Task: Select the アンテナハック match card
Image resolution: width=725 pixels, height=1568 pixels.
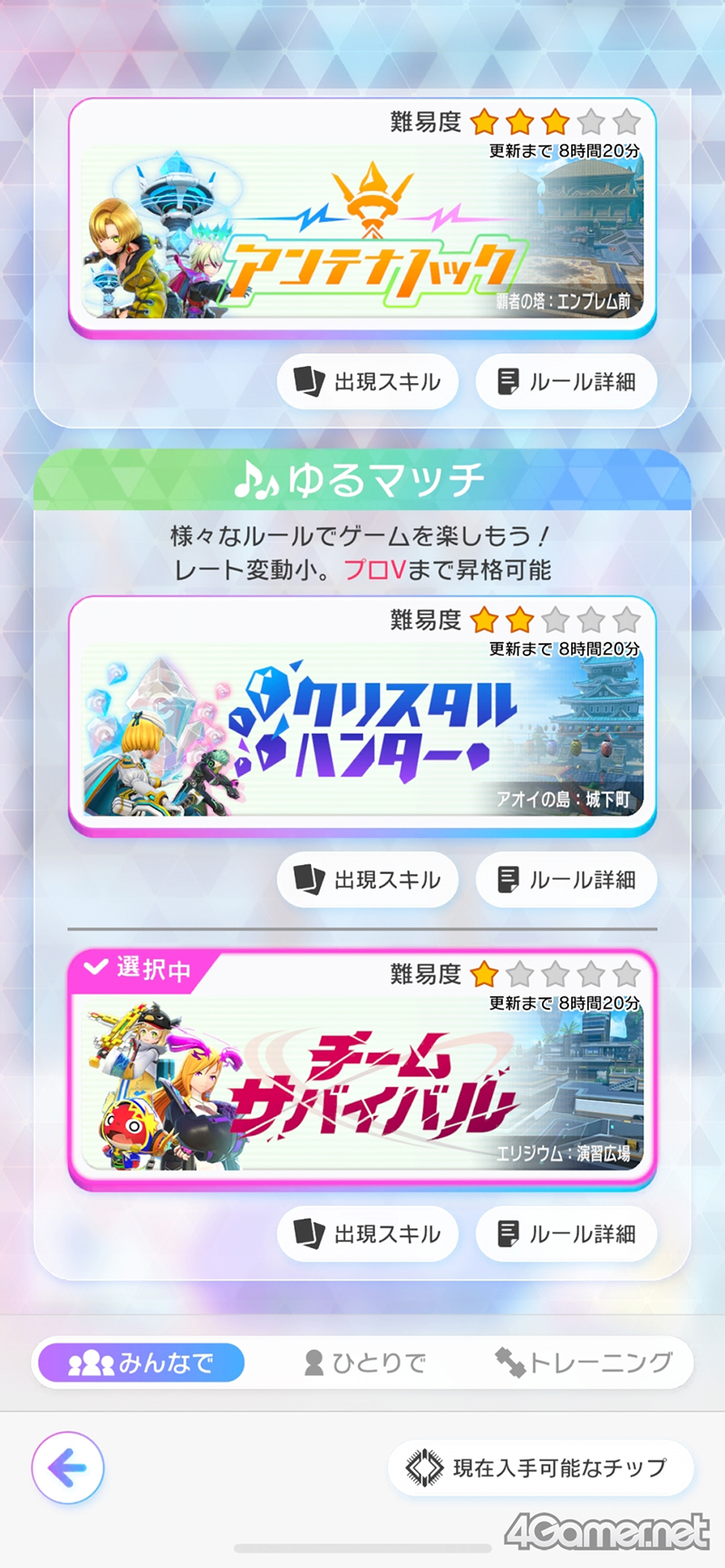Action: pos(362,219)
